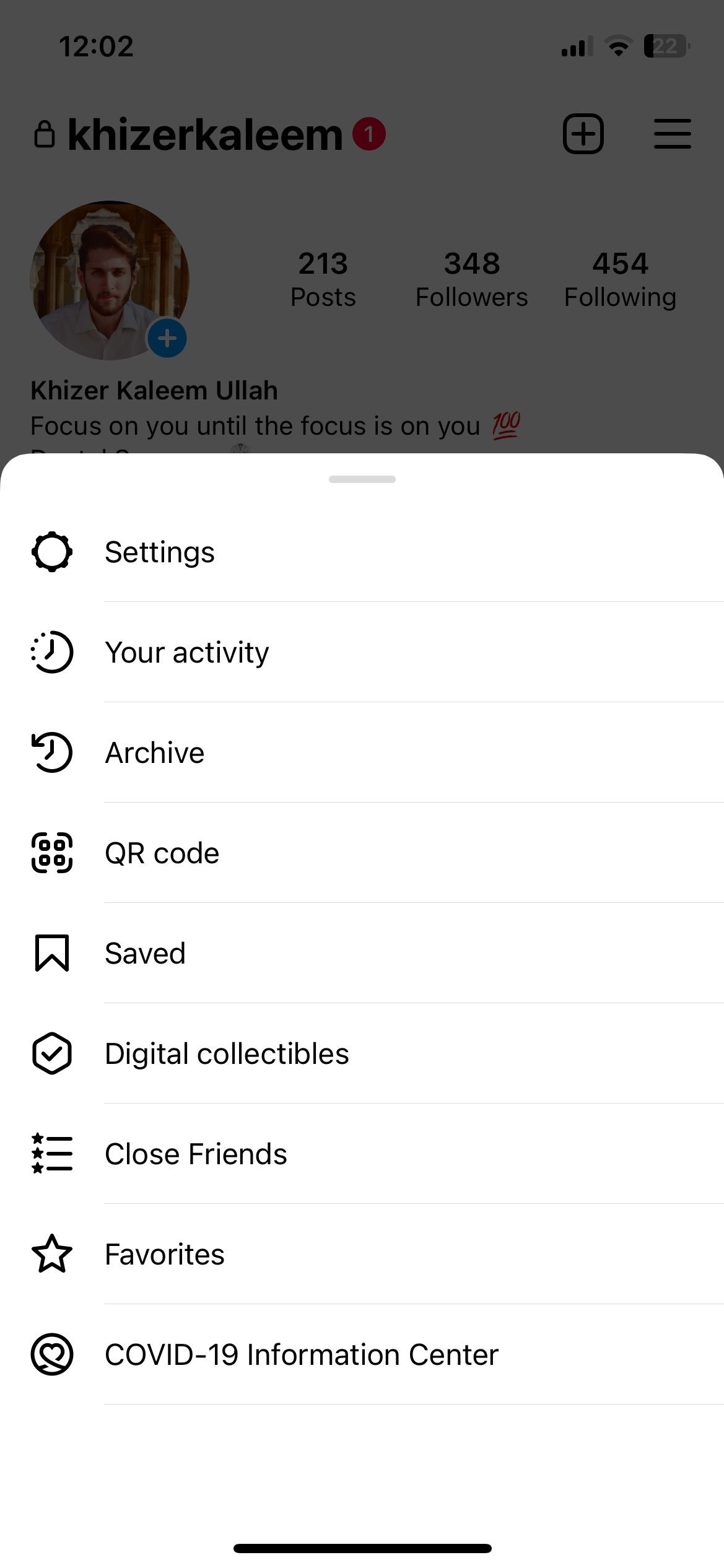Open Favorites

click(x=164, y=1254)
